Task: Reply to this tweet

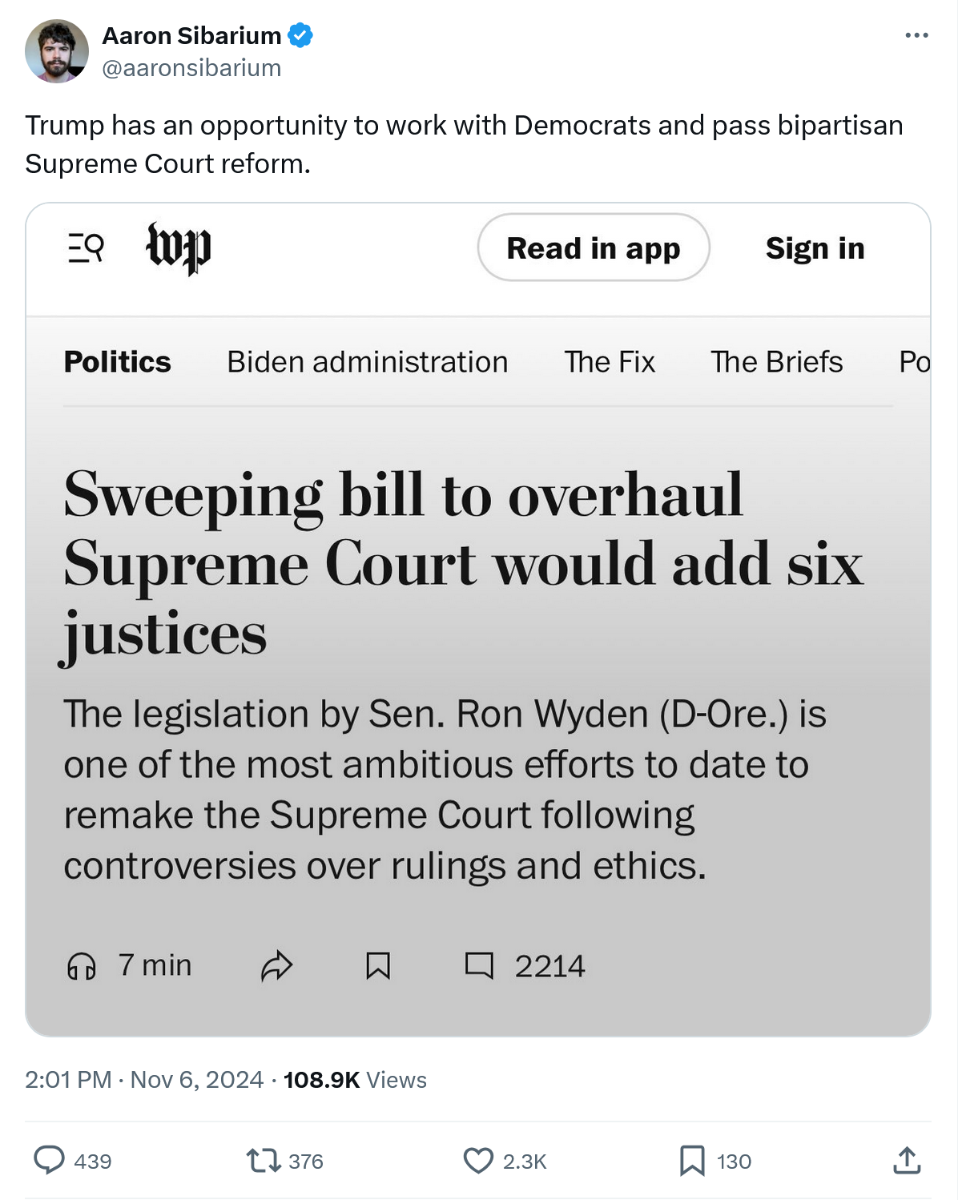Action: pos(50,1160)
